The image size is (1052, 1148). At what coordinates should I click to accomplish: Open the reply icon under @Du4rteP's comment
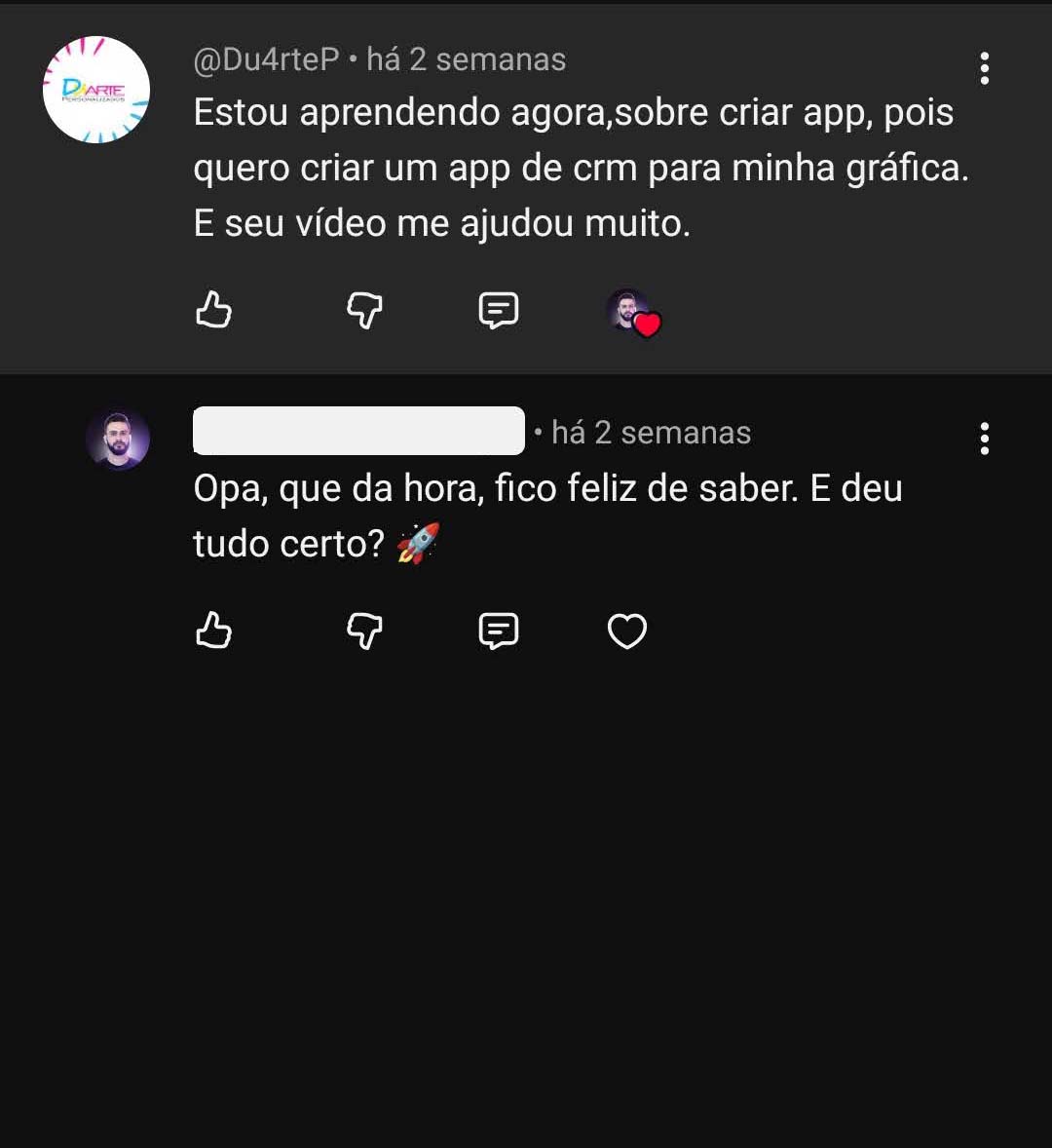[498, 310]
